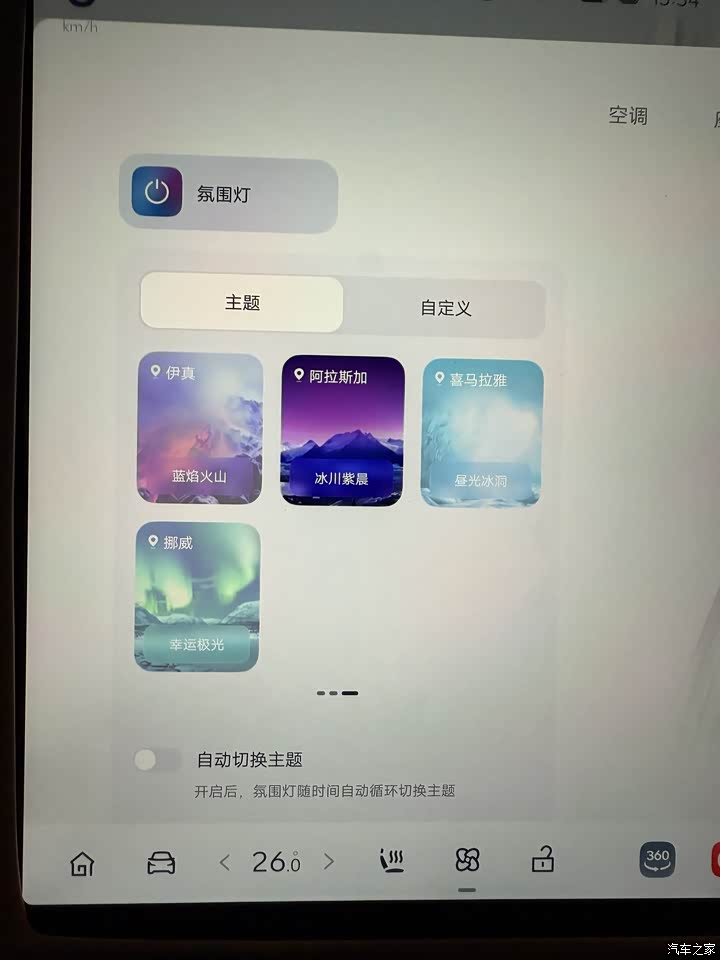Open the 360 camera view
Image resolution: width=720 pixels, height=960 pixels.
point(657,859)
